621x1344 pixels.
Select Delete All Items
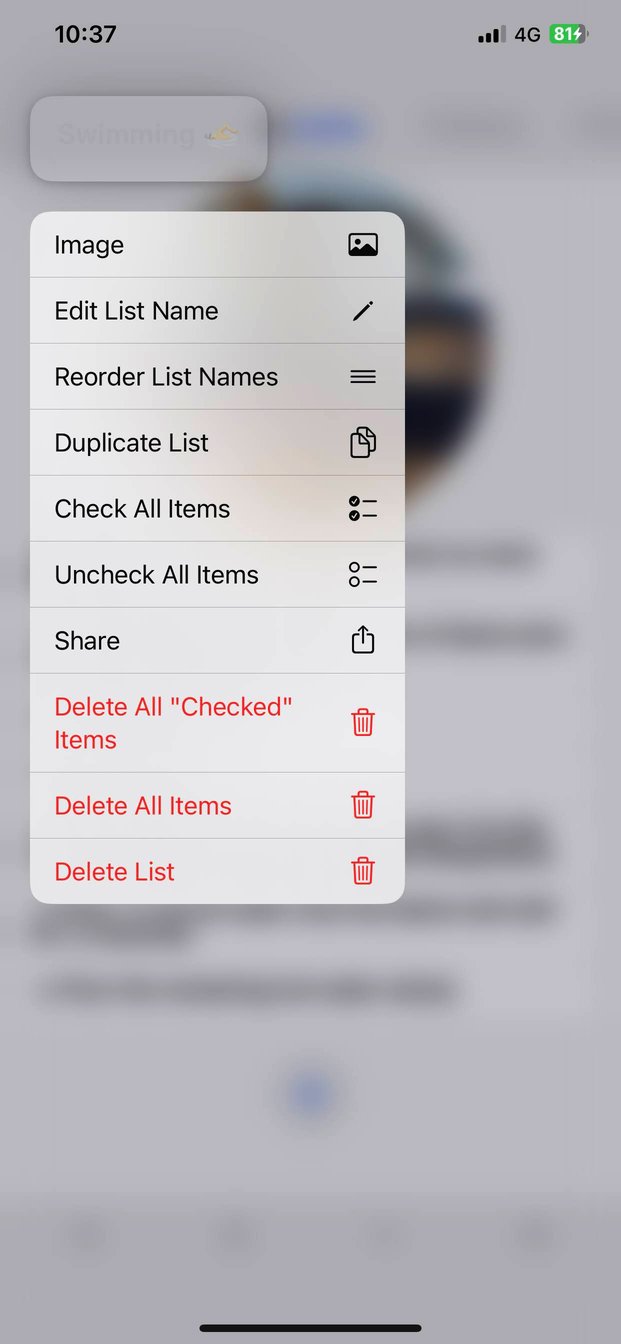(216, 806)
